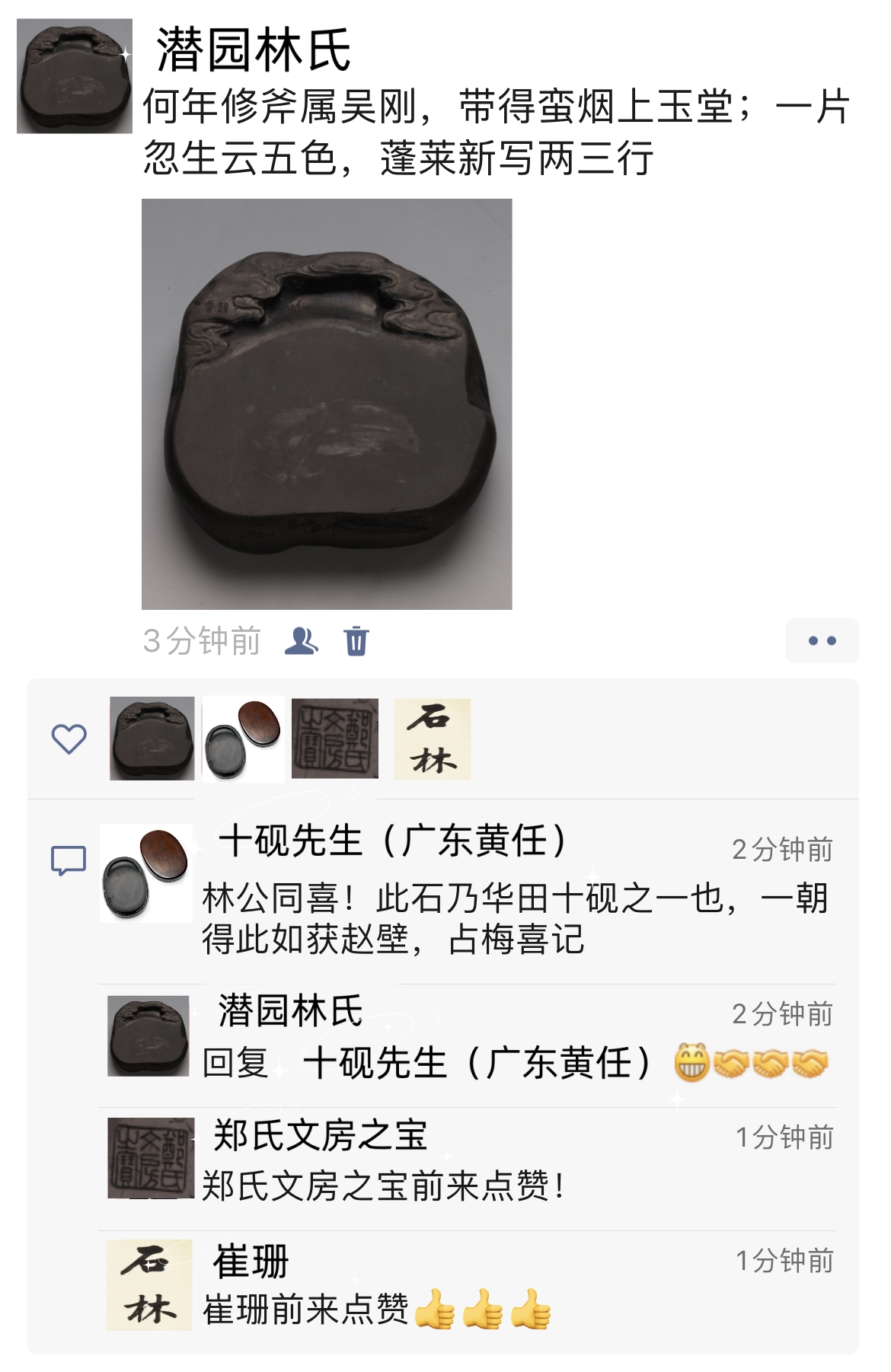
Task: Open the 郑氏文房之宝 commenter's avatar
Action: pos(150,1157)
